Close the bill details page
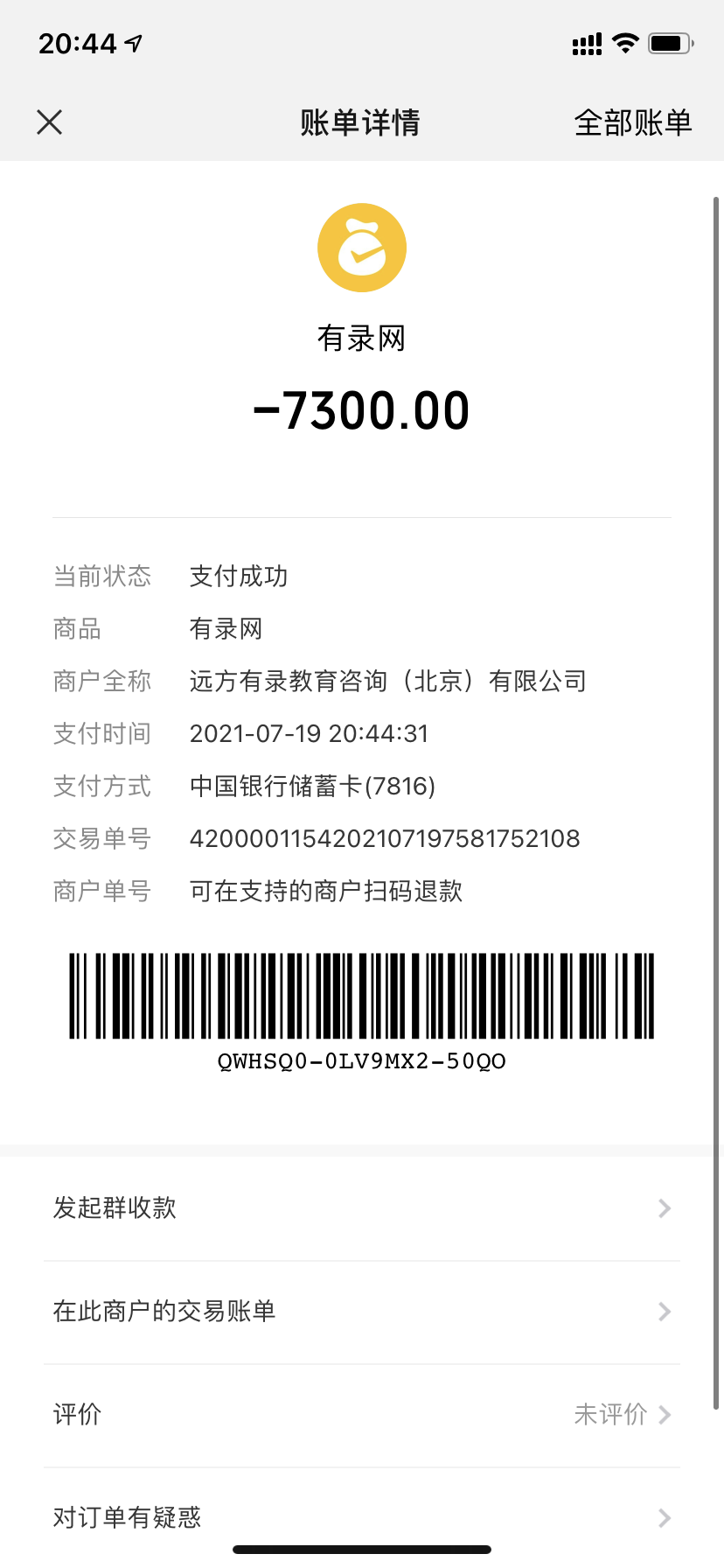Screen dimensions: 724x1568 click(50, 122)
